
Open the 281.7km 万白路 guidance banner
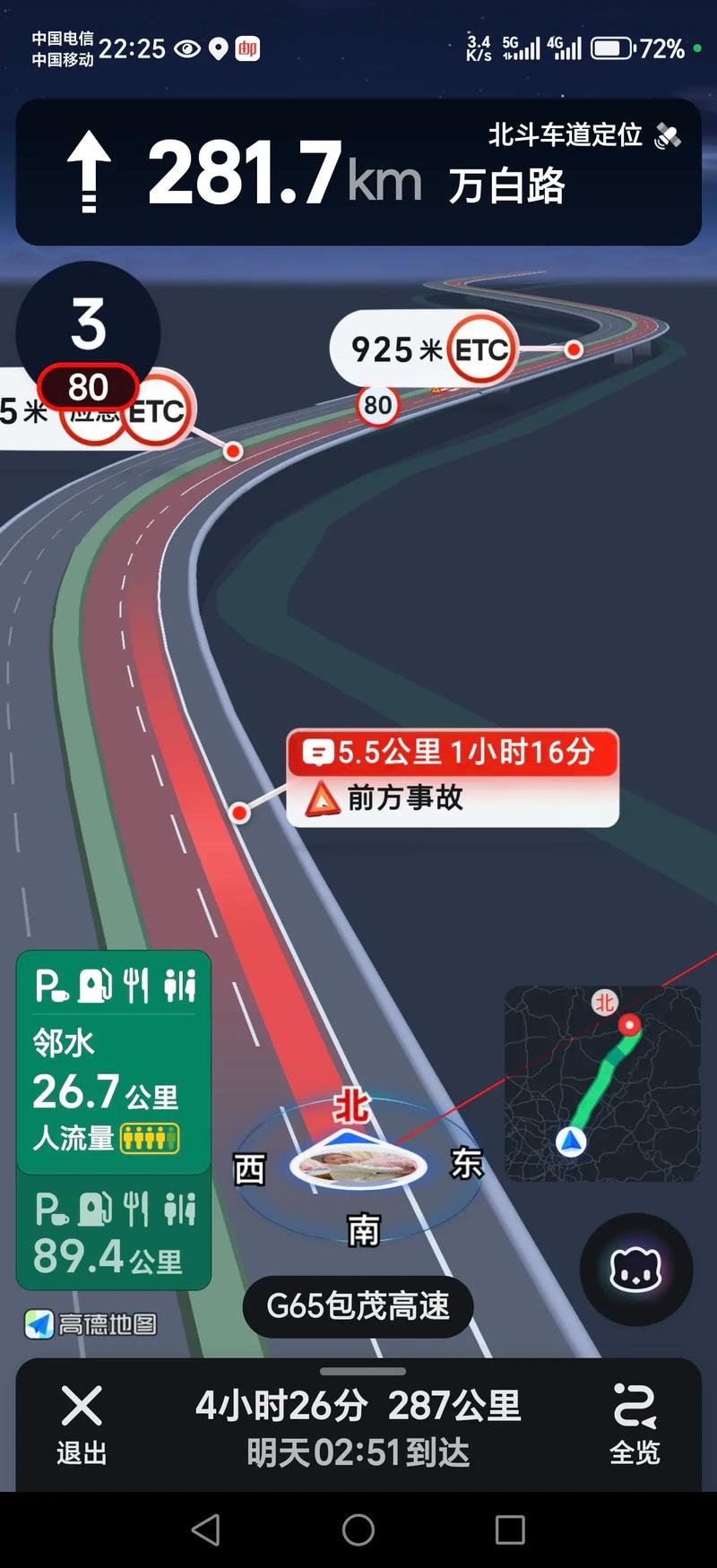[358, 172]
